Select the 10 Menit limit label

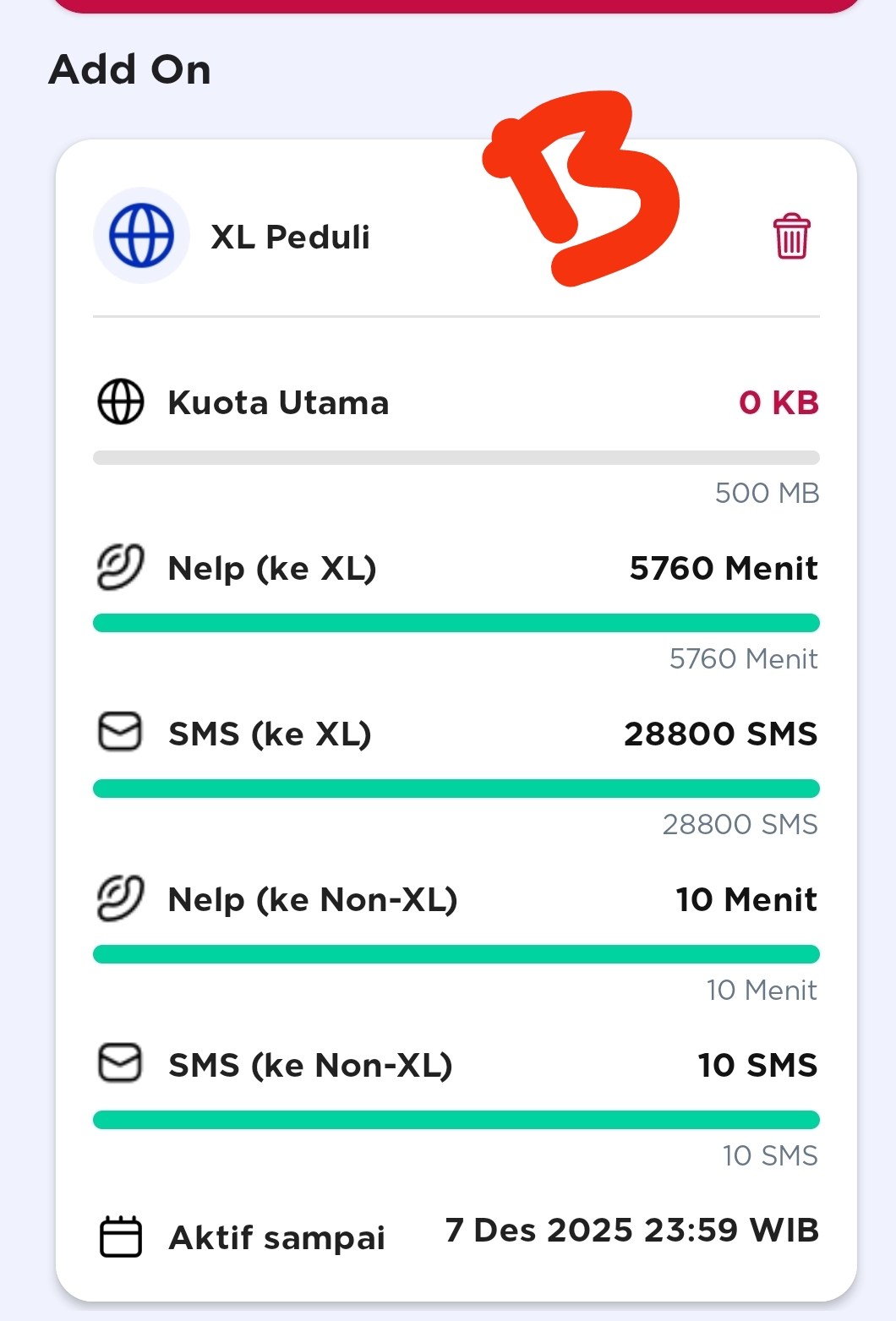[x=761, y=990]
